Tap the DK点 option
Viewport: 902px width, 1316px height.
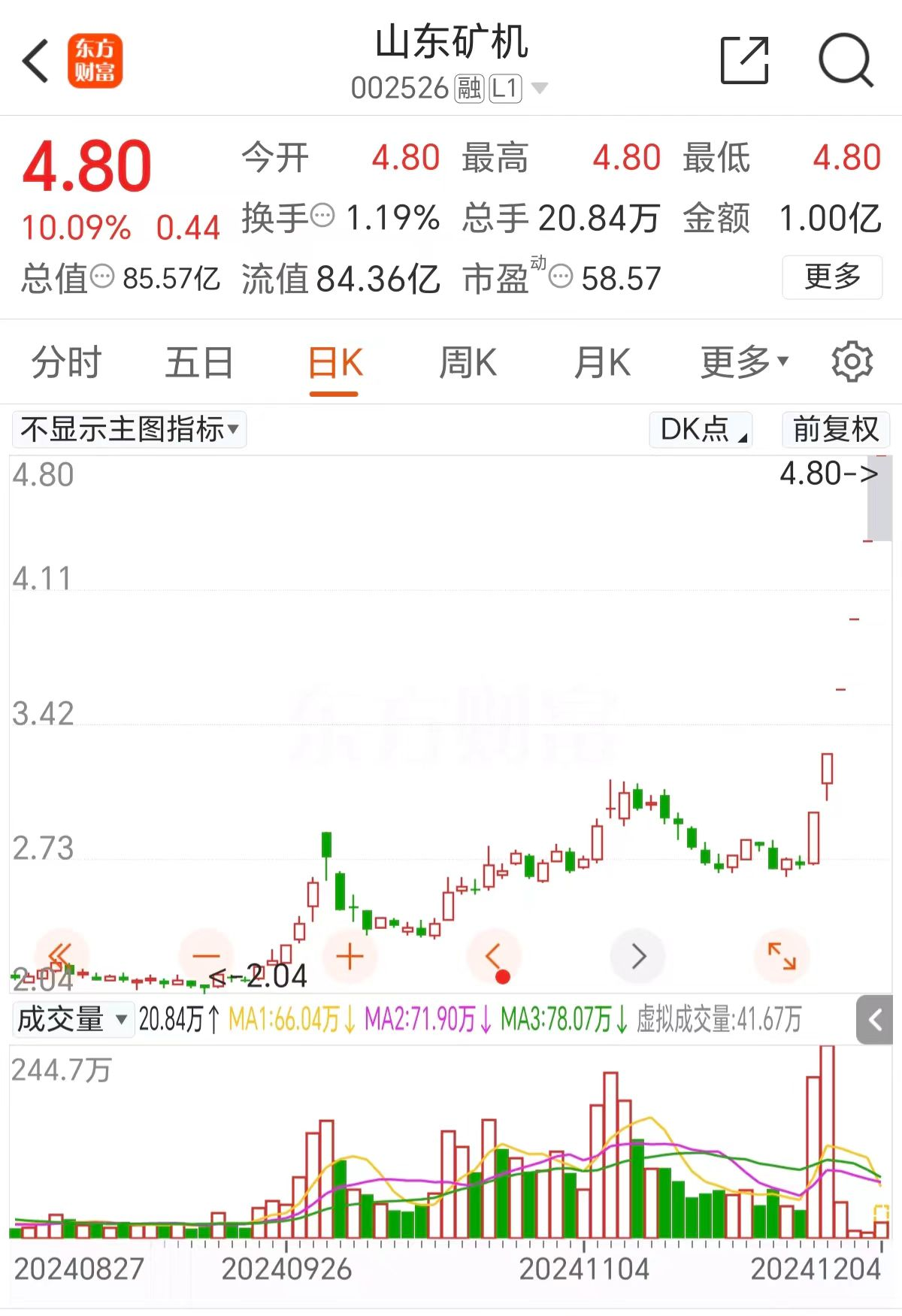coord(701,430)
